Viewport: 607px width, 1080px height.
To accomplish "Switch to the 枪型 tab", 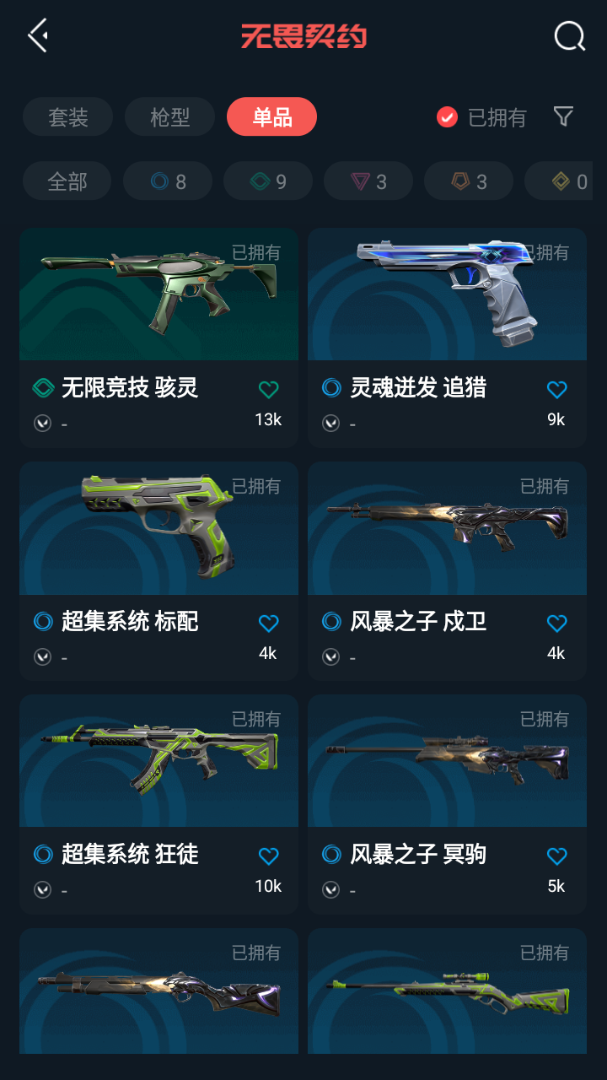I will point(169,117).
